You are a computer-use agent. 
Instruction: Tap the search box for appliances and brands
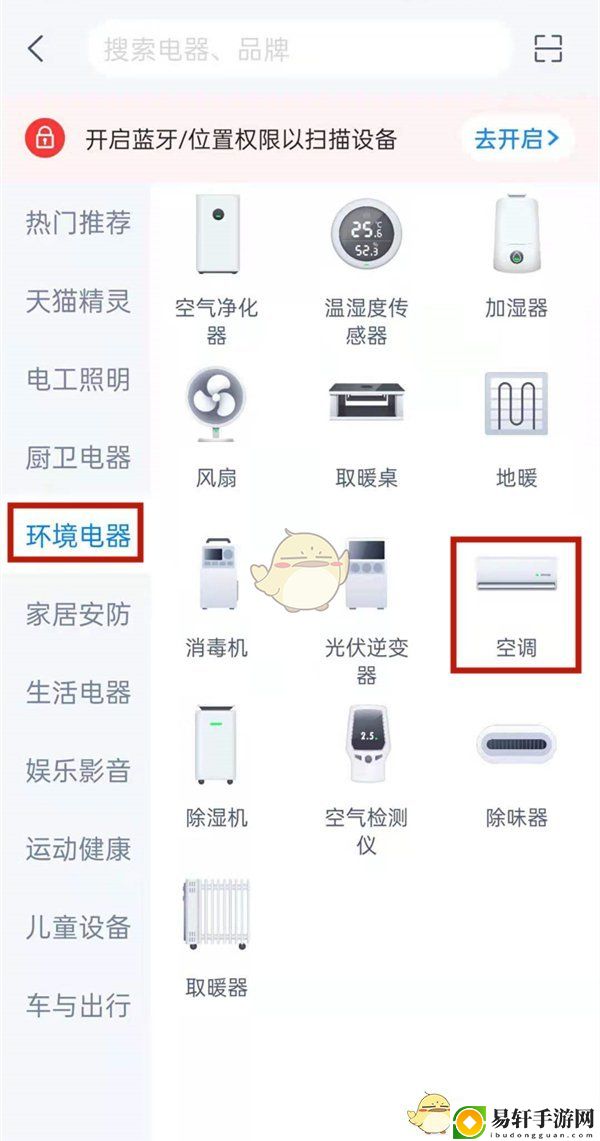(x=300, y=48)
